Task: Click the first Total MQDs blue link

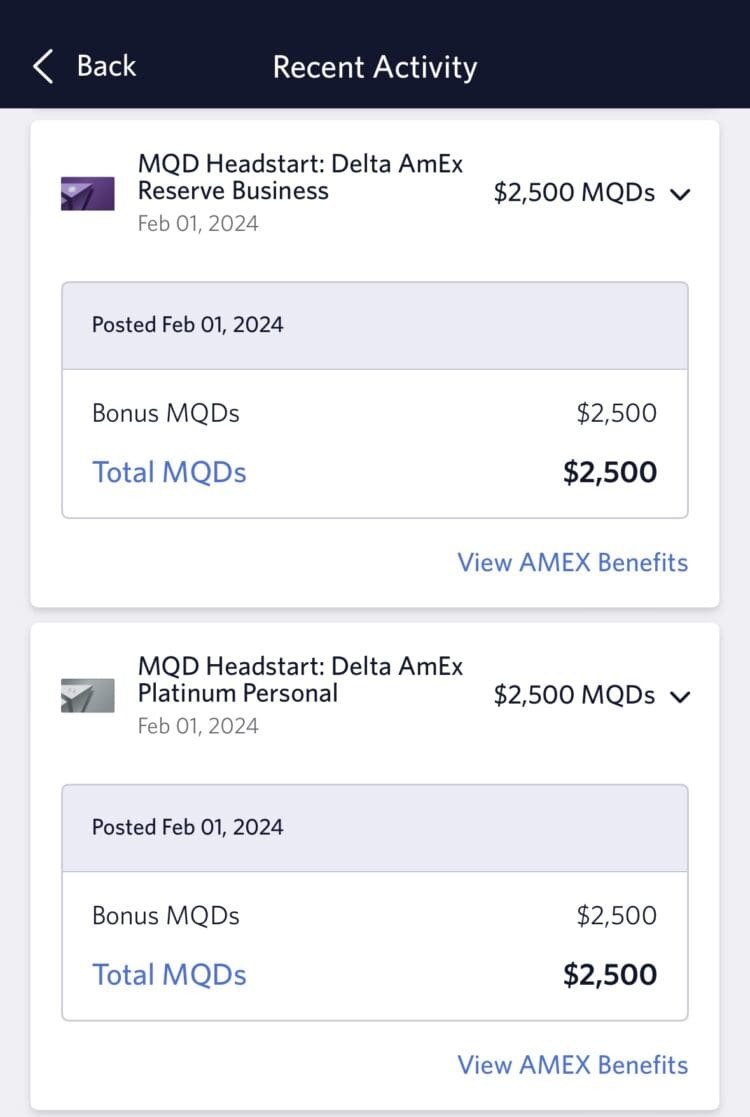Action: pos(168,471)
